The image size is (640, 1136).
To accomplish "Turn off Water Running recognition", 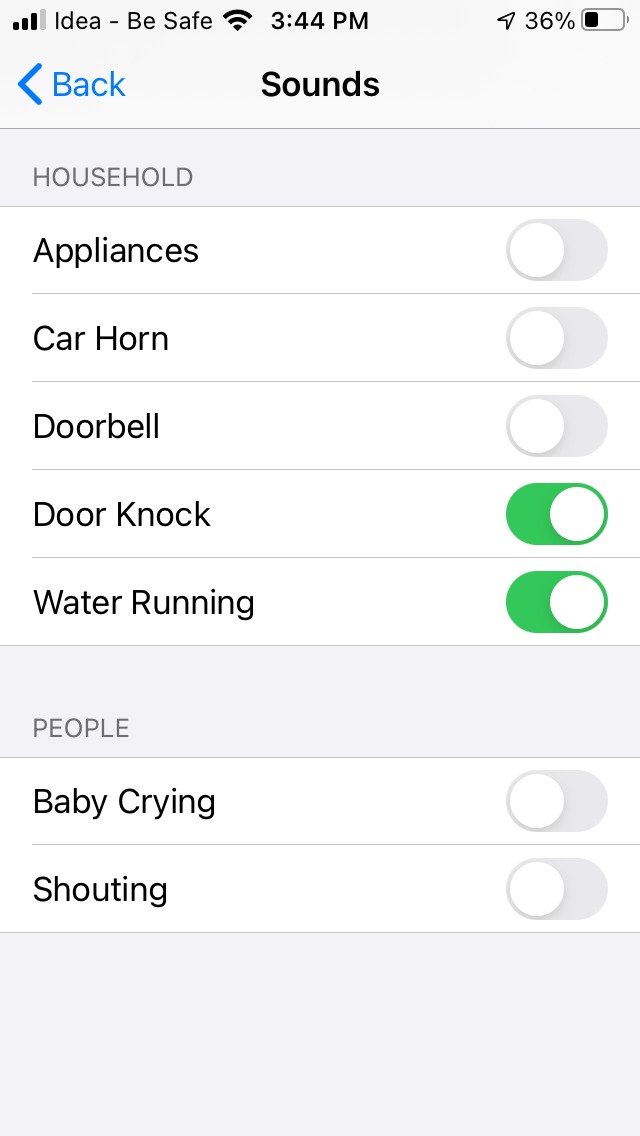I will tap(556, 602).
